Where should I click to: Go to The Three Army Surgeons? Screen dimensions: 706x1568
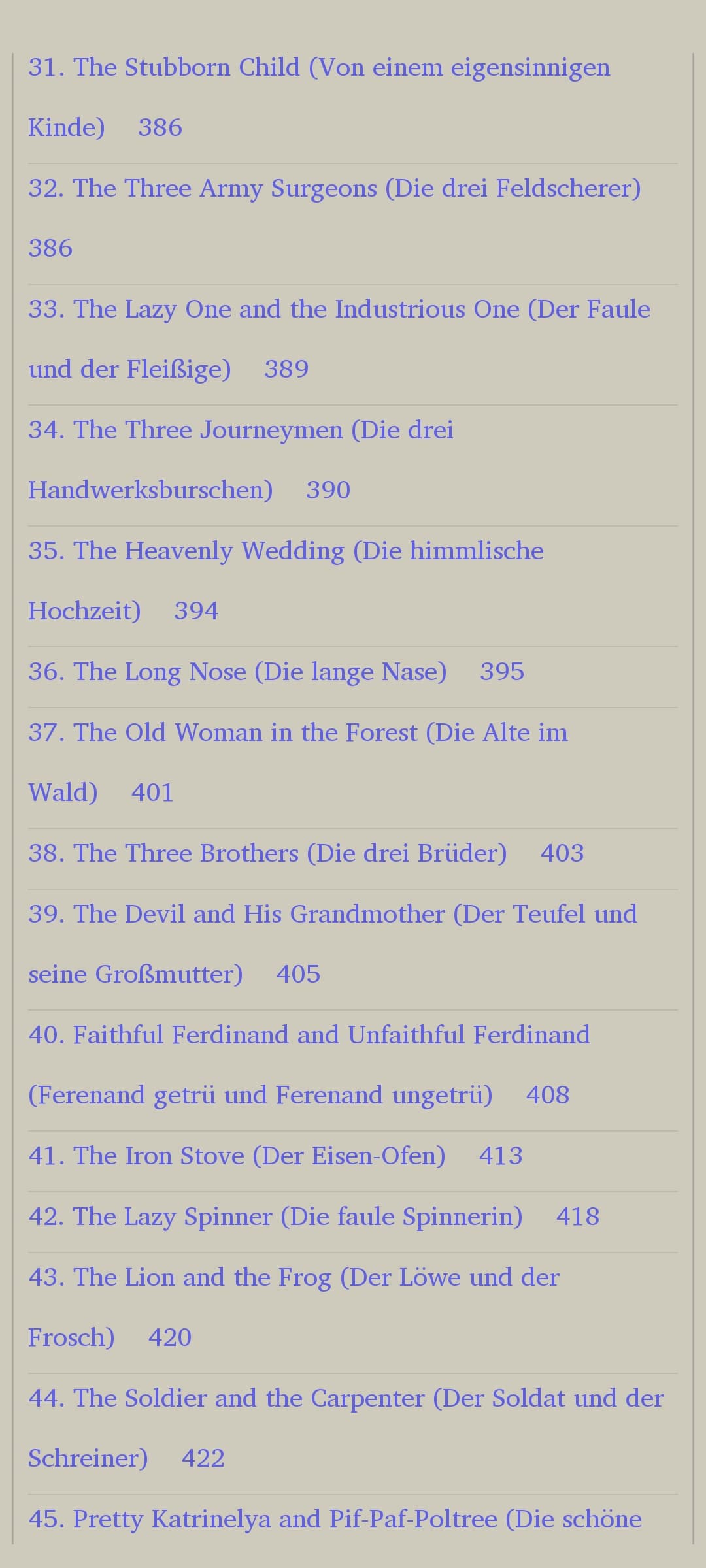coord(334,189)
